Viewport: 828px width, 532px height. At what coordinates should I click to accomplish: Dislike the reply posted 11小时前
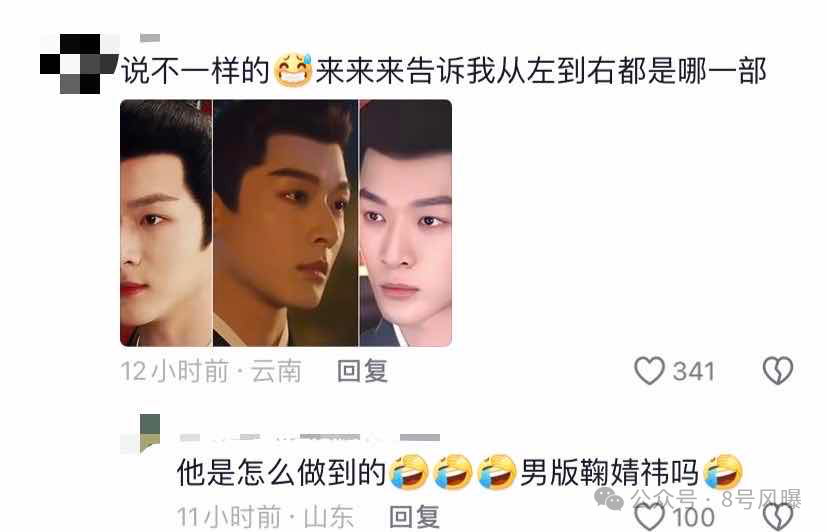[x=778, y=516]
